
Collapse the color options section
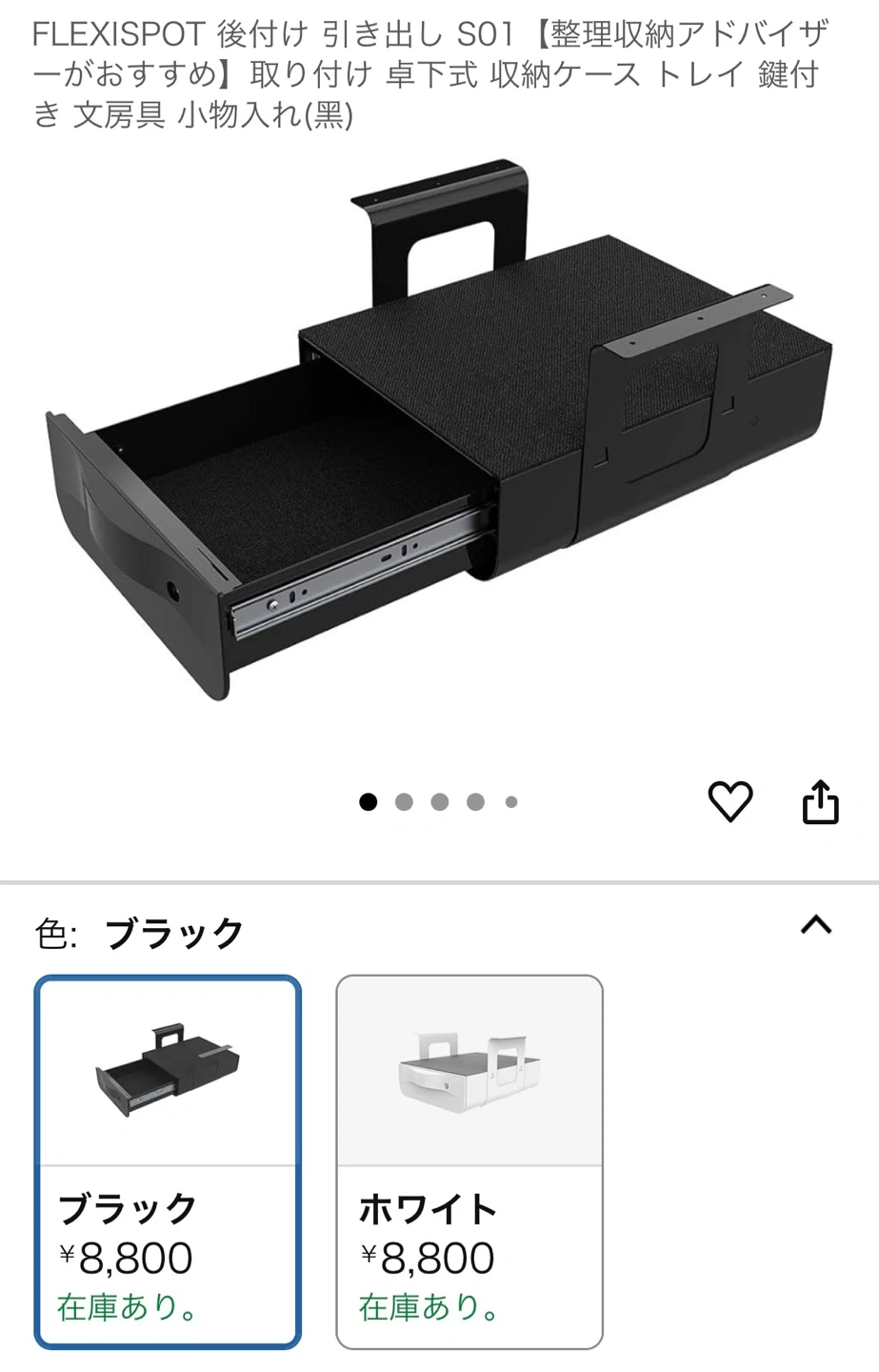point(816,924)
